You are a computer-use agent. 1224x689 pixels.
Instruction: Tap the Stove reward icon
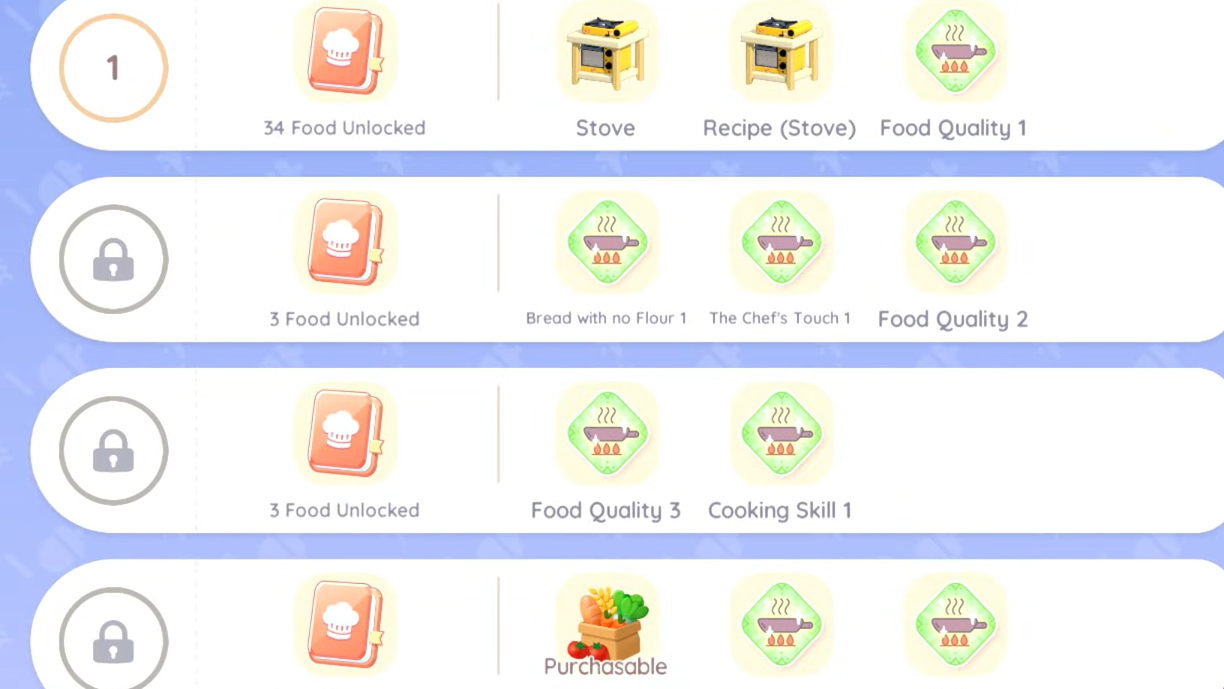click(606, 52)
